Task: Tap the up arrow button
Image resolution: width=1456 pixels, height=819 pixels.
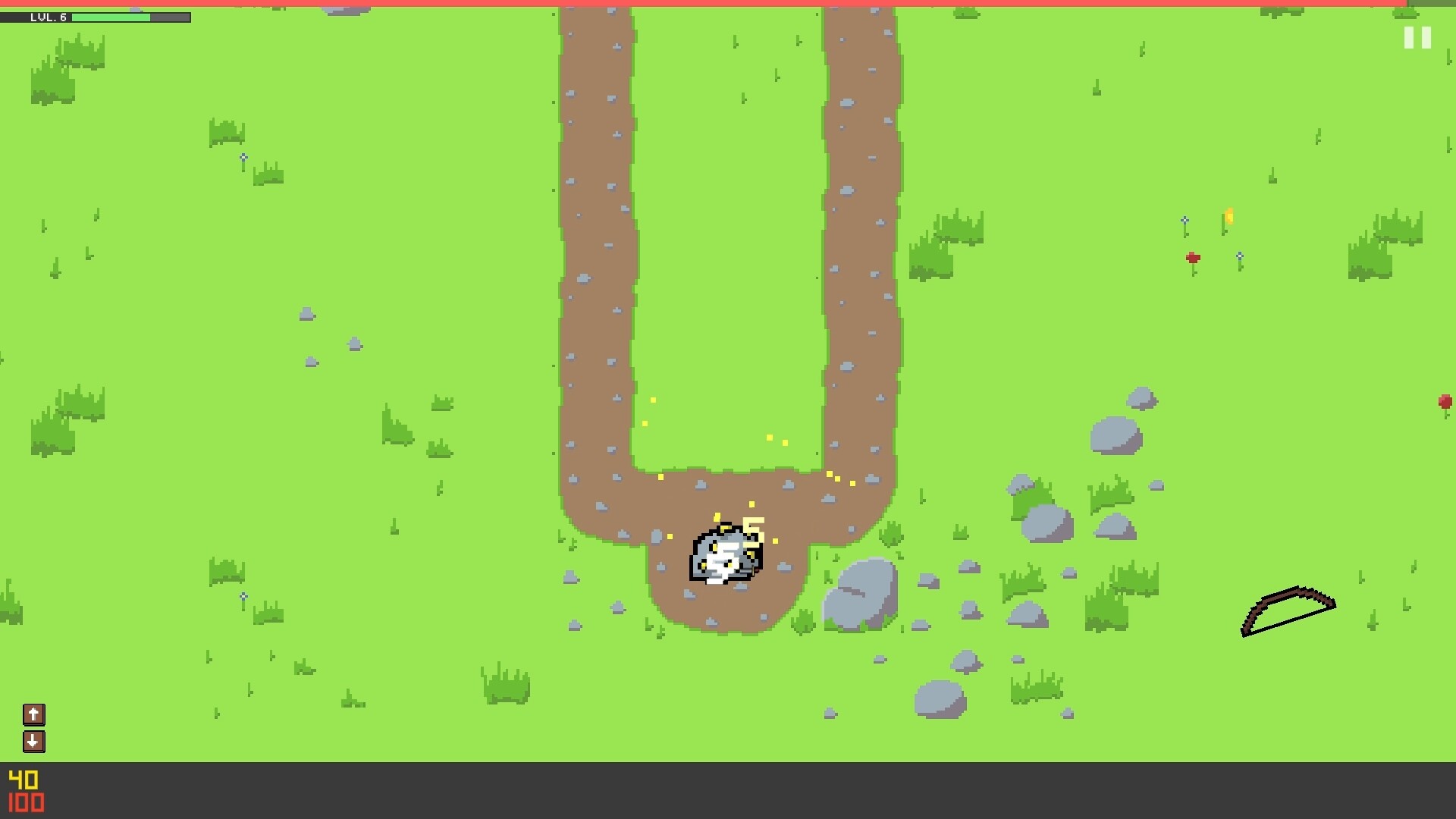Action: tap(34, 714)
